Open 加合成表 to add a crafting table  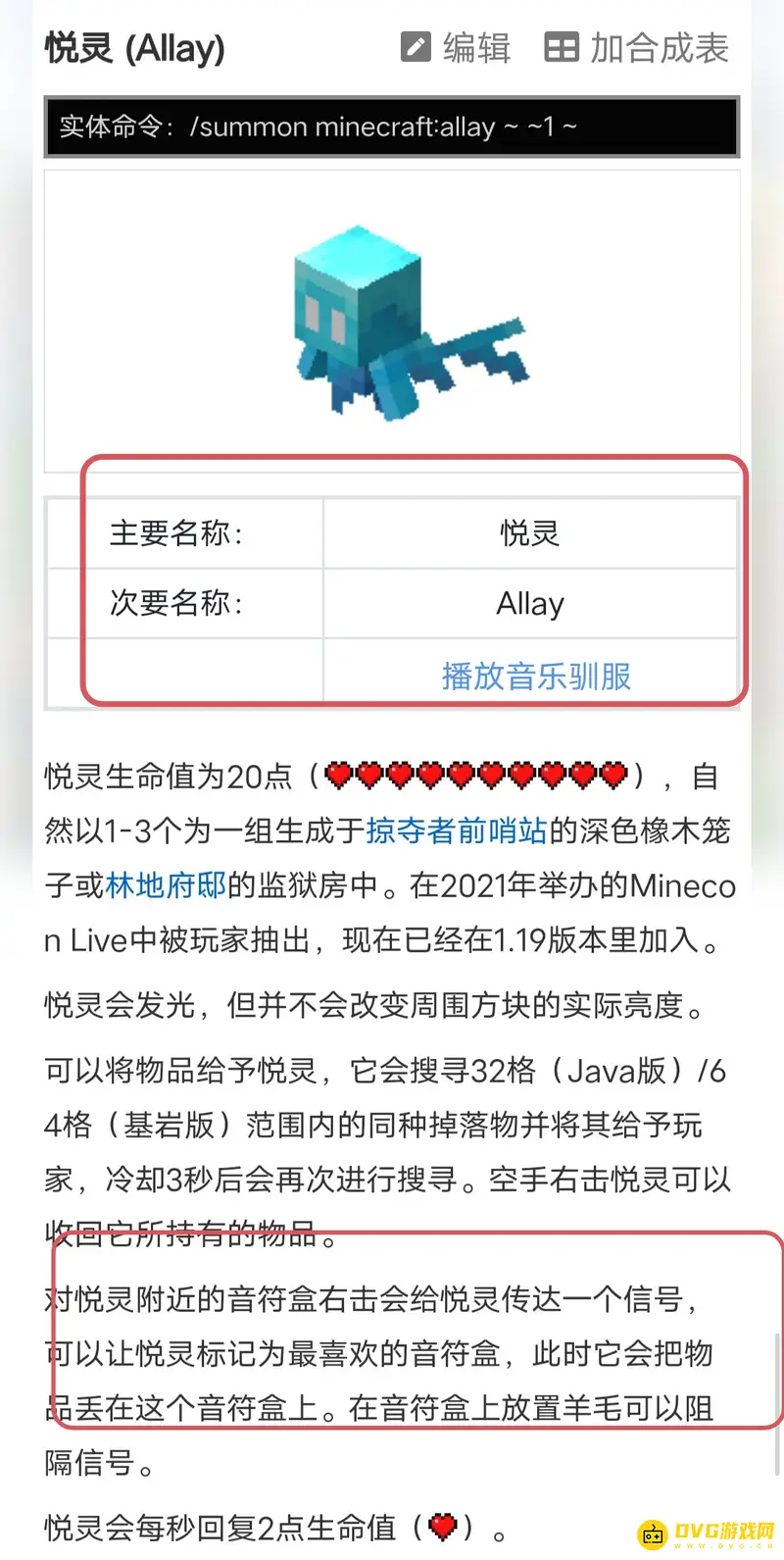point(637,47)
